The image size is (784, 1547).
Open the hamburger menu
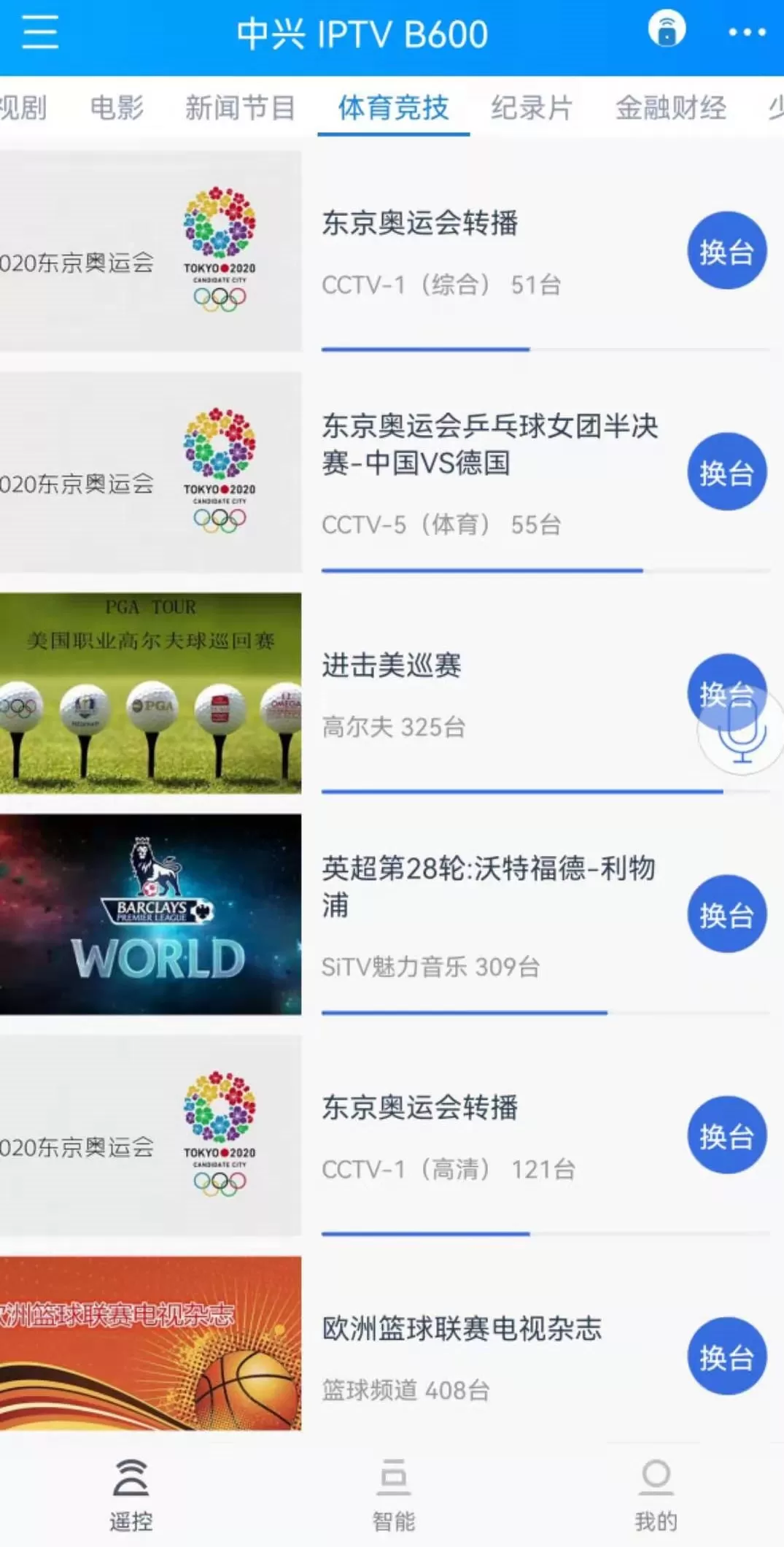click(x=40, y=34)
